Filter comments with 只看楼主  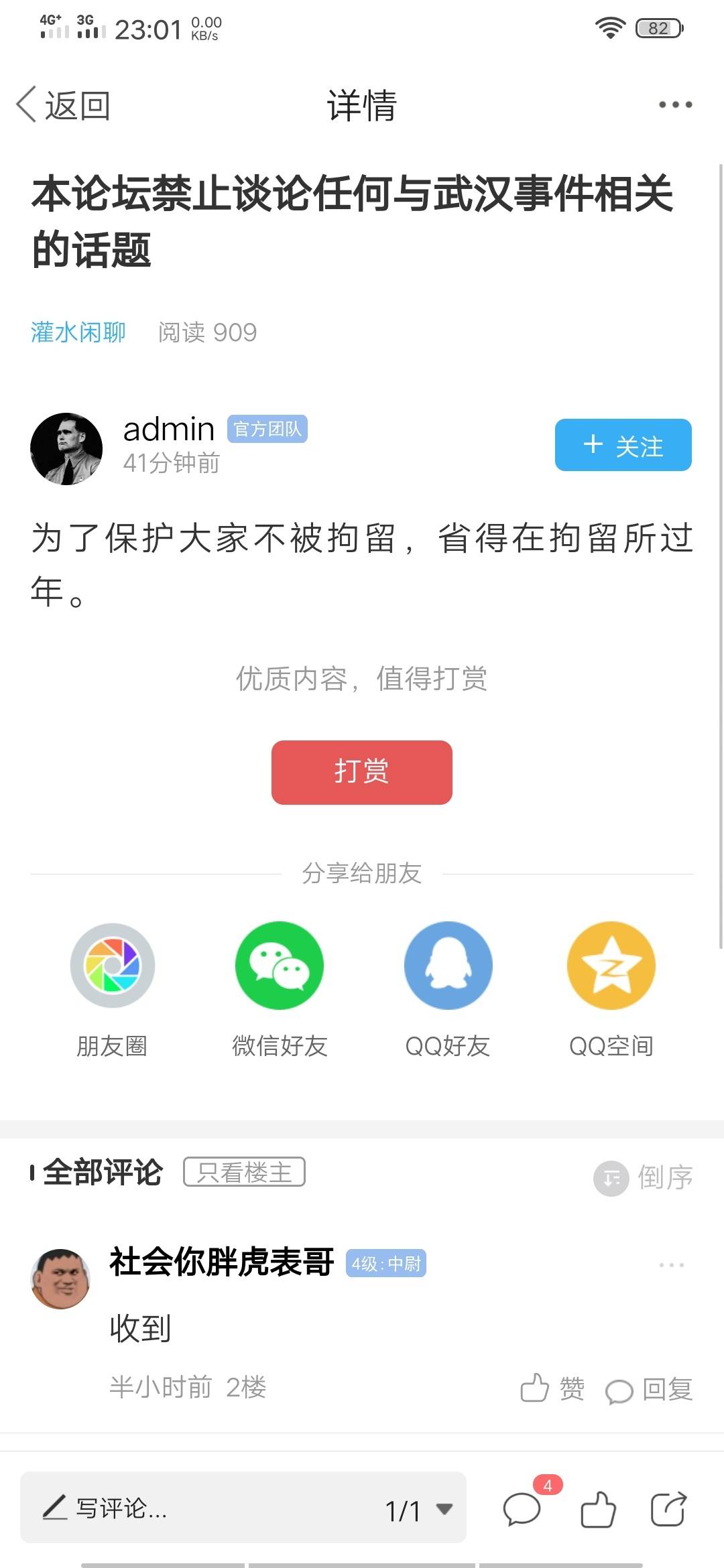[x=244, y=1172]
